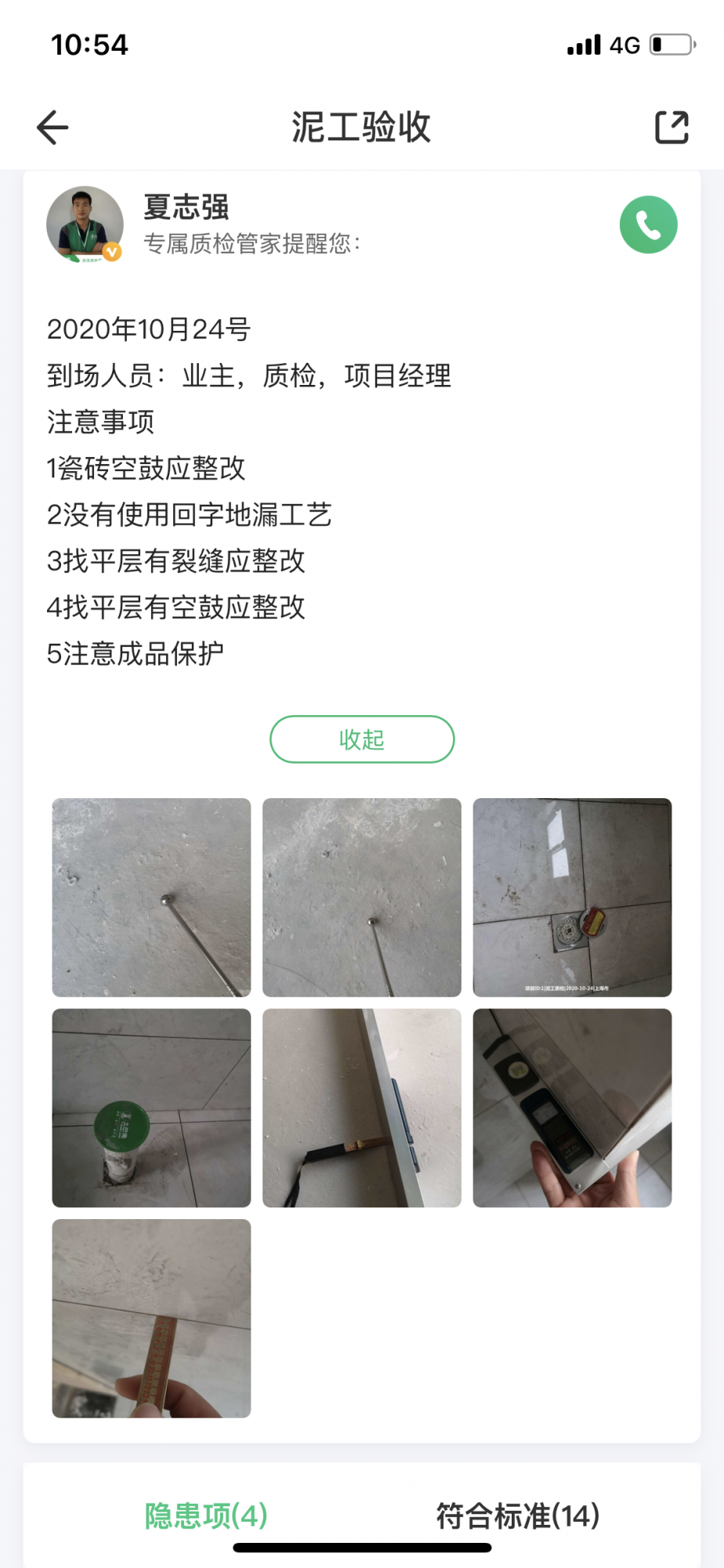
Task: Open 夏志强's profile avatar
Action: pos(85,224)
